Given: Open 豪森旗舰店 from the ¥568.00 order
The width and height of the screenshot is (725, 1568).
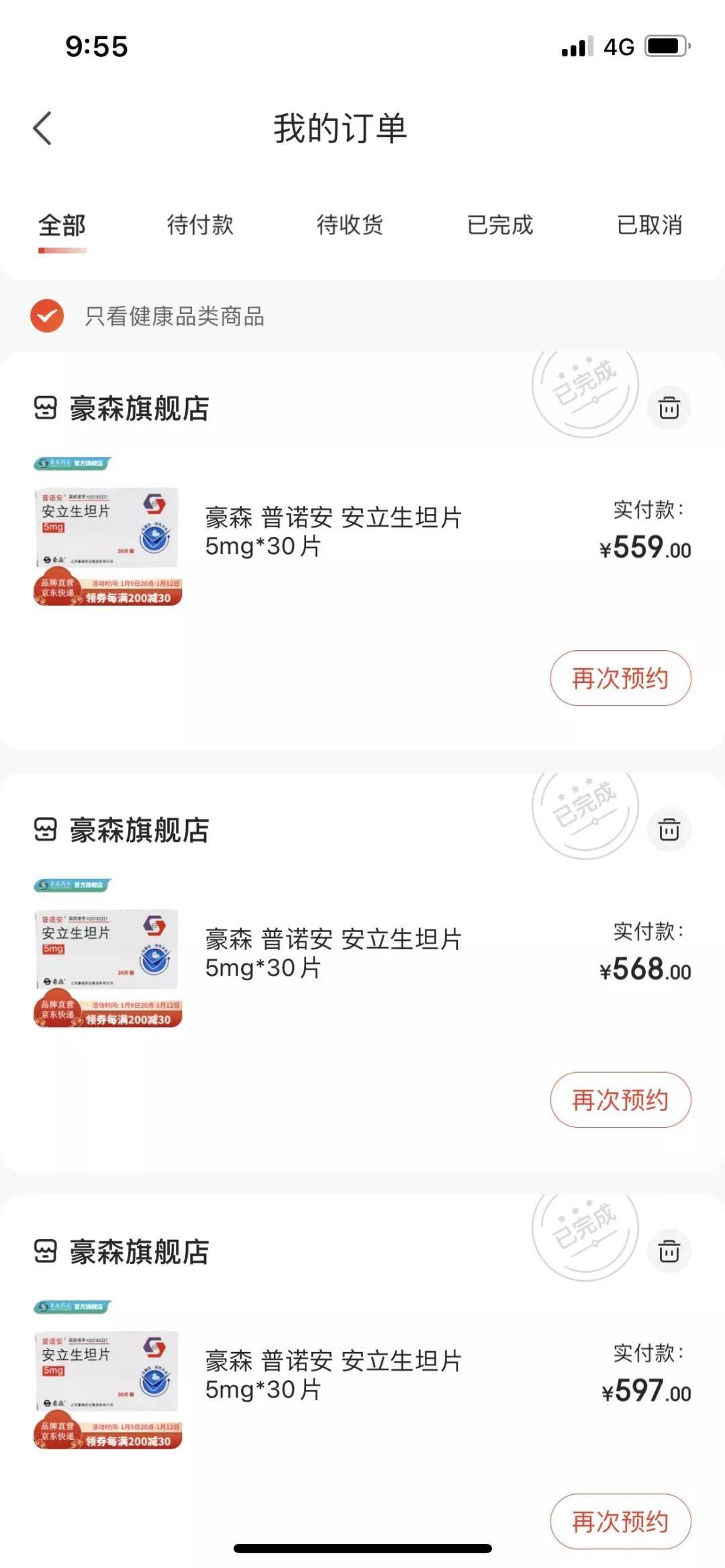Looking at the screenshot, I should tap(139, 831).
